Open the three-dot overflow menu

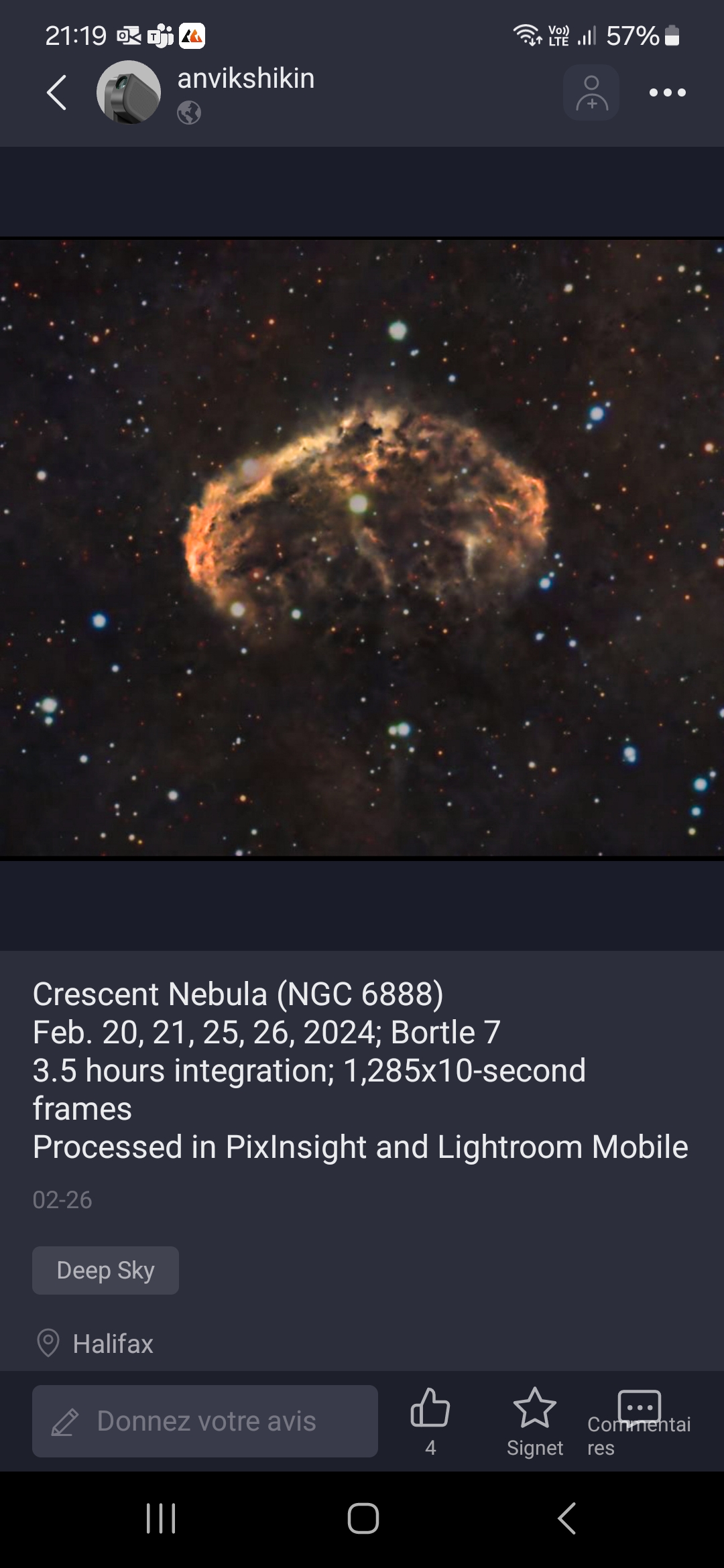[667, 92]
